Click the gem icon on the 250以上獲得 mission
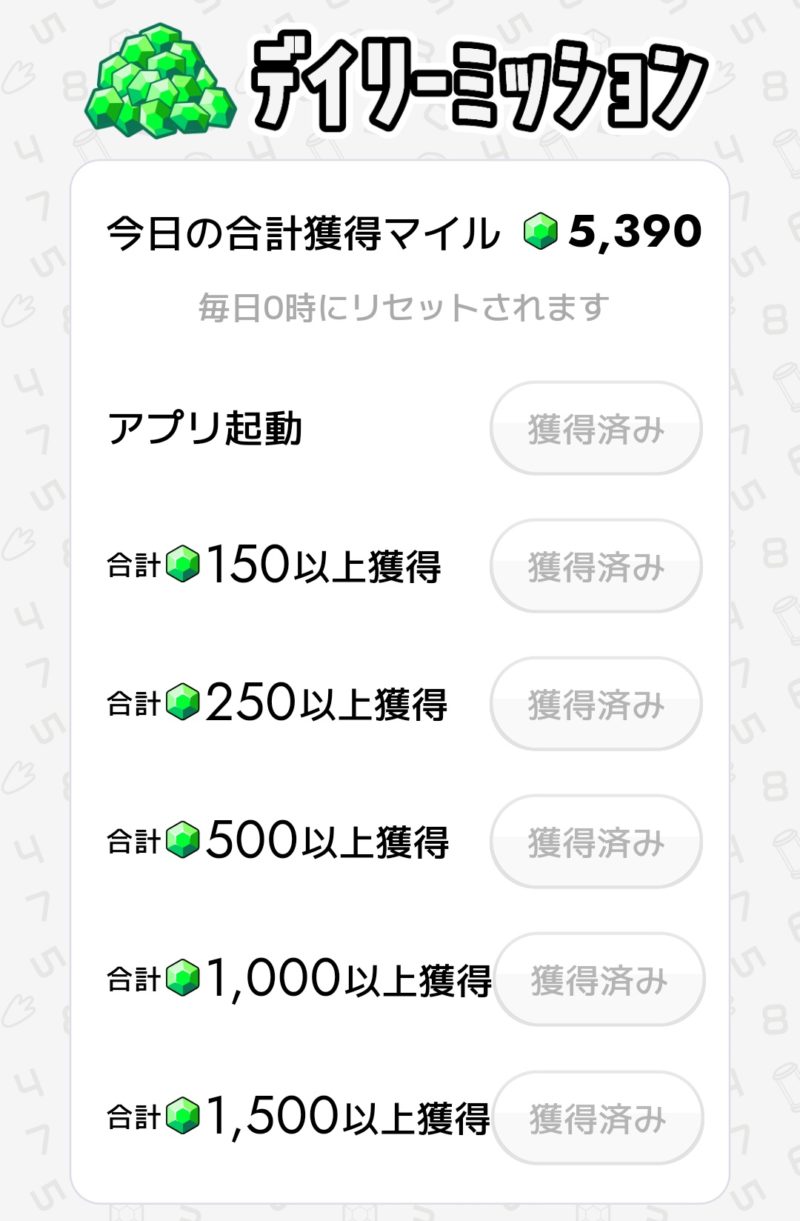 pos(182,703)
